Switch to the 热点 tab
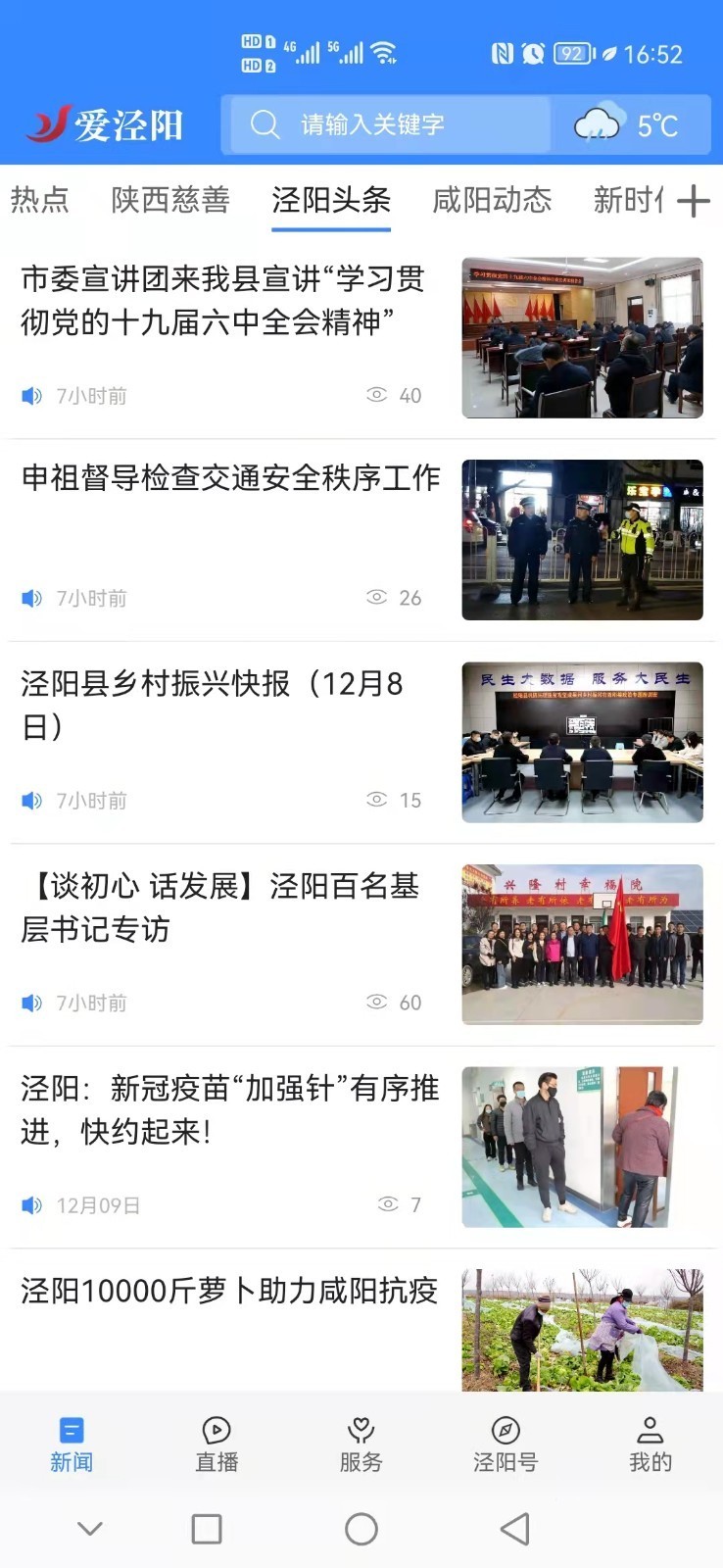The width and height of the screenshot is (723, 1568). point(39,199)
